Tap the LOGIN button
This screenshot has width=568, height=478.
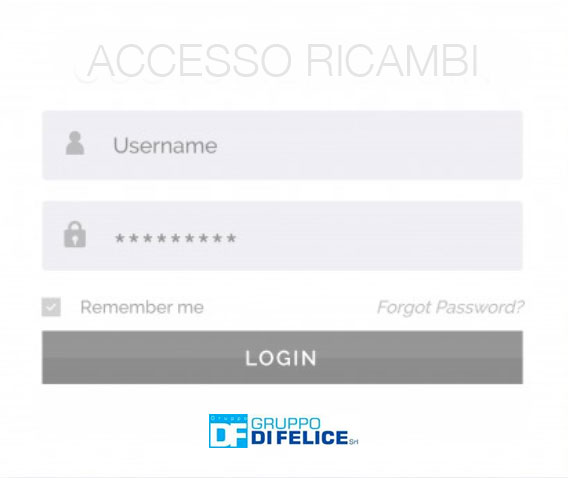coord(282,357)
